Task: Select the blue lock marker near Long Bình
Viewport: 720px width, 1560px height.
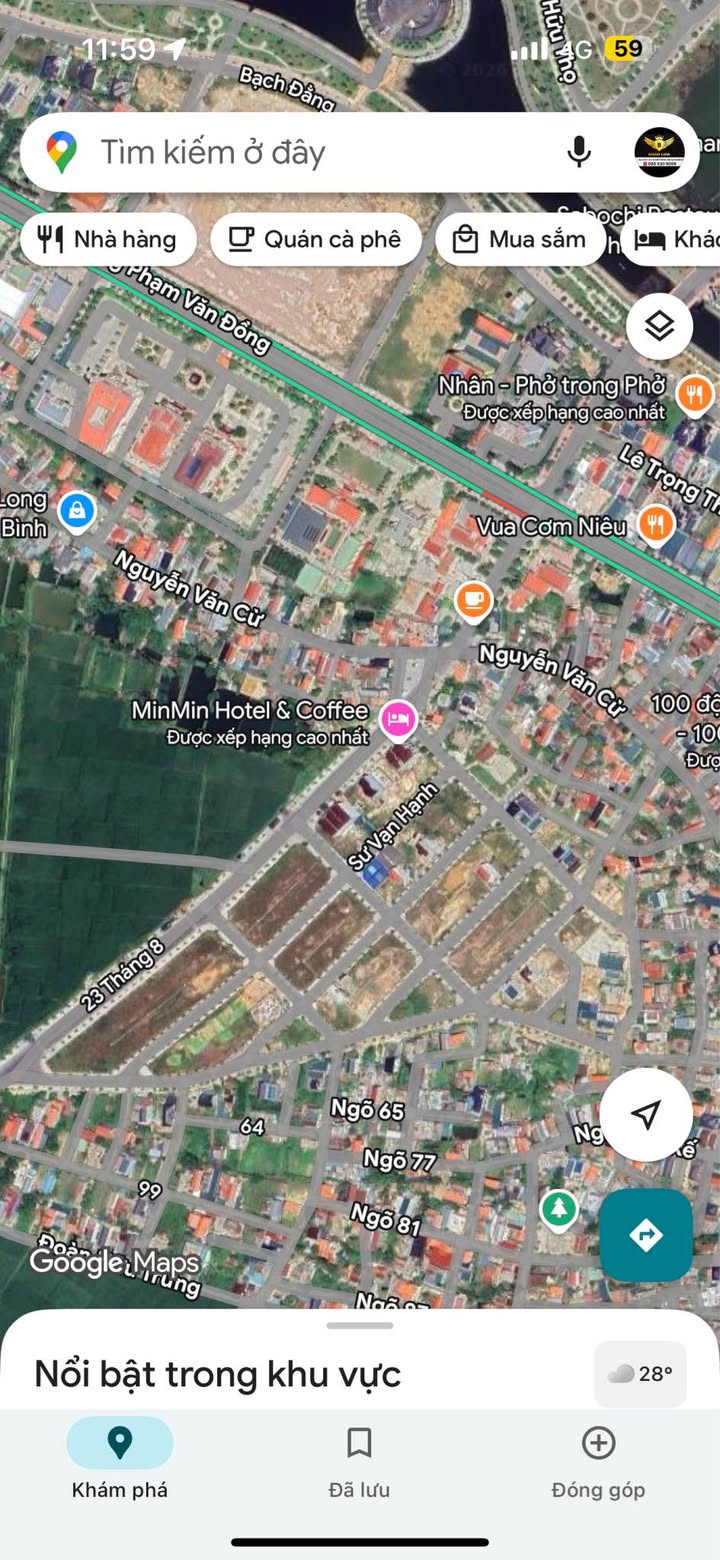Action: tap(76, 511)
